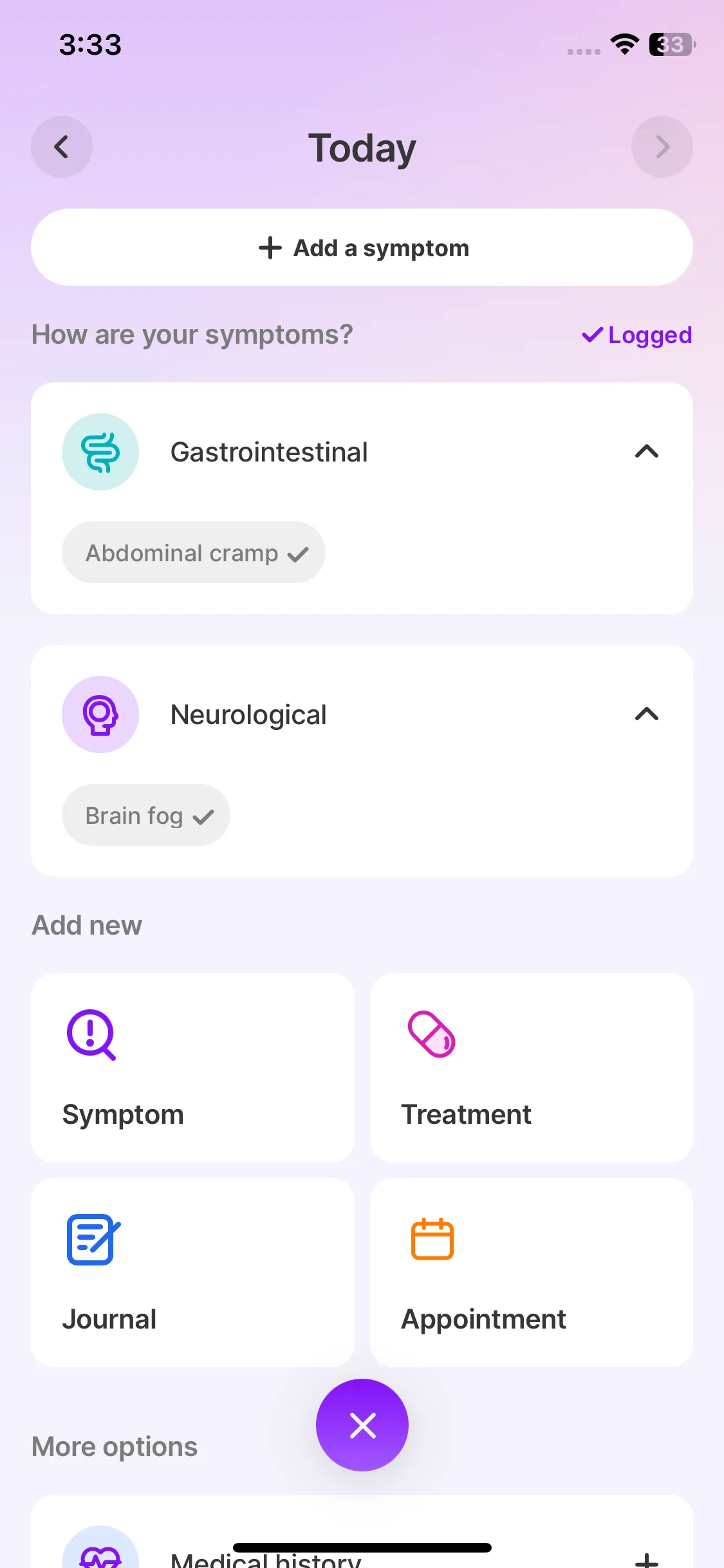Add a new Treatment

pyautogui.click(x=531, y=1067)
